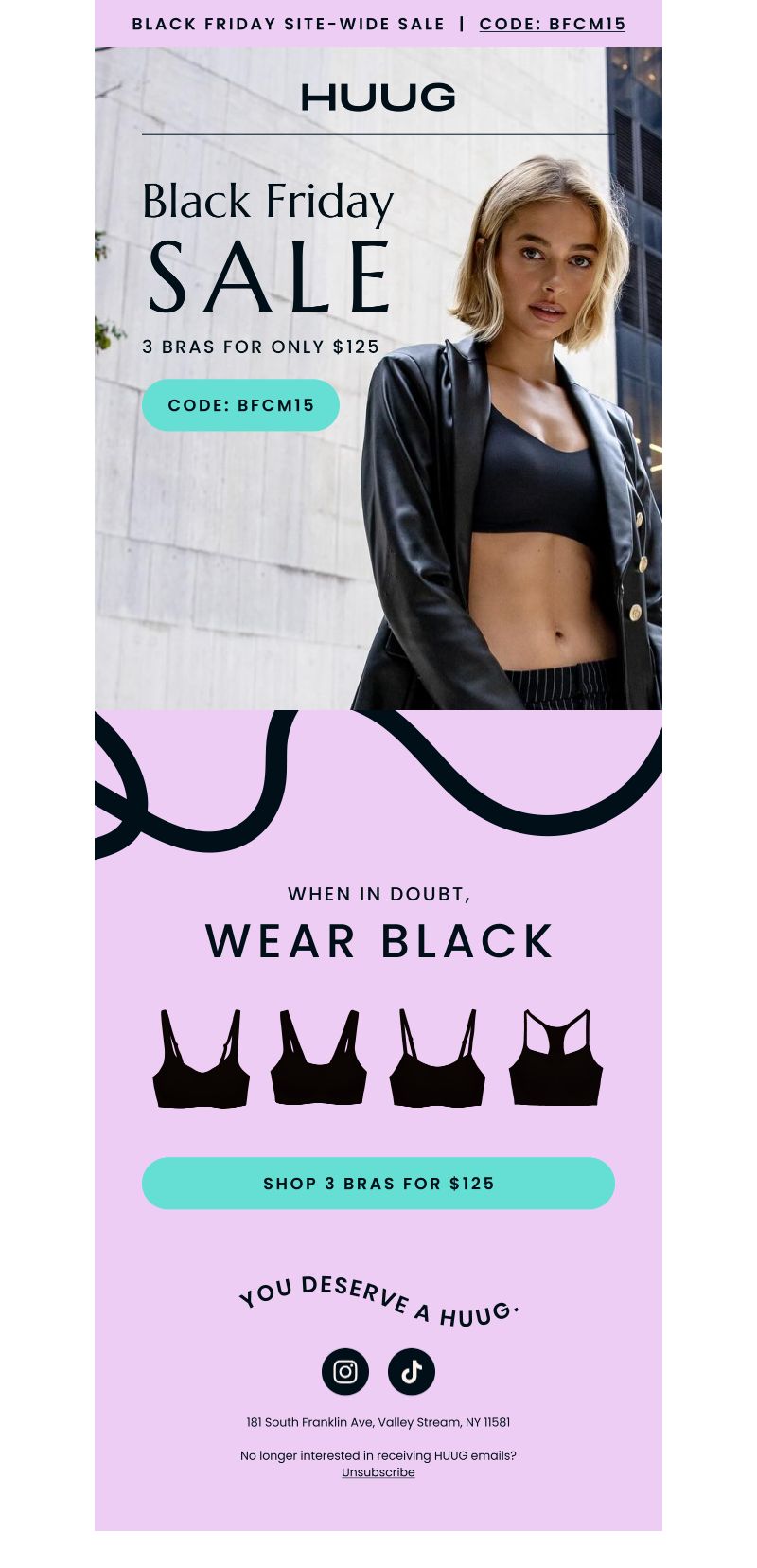Screen dimensions: 757x1568
Task: Unsubscribe from HUUG emails
Action: (x=378, y=1472)
